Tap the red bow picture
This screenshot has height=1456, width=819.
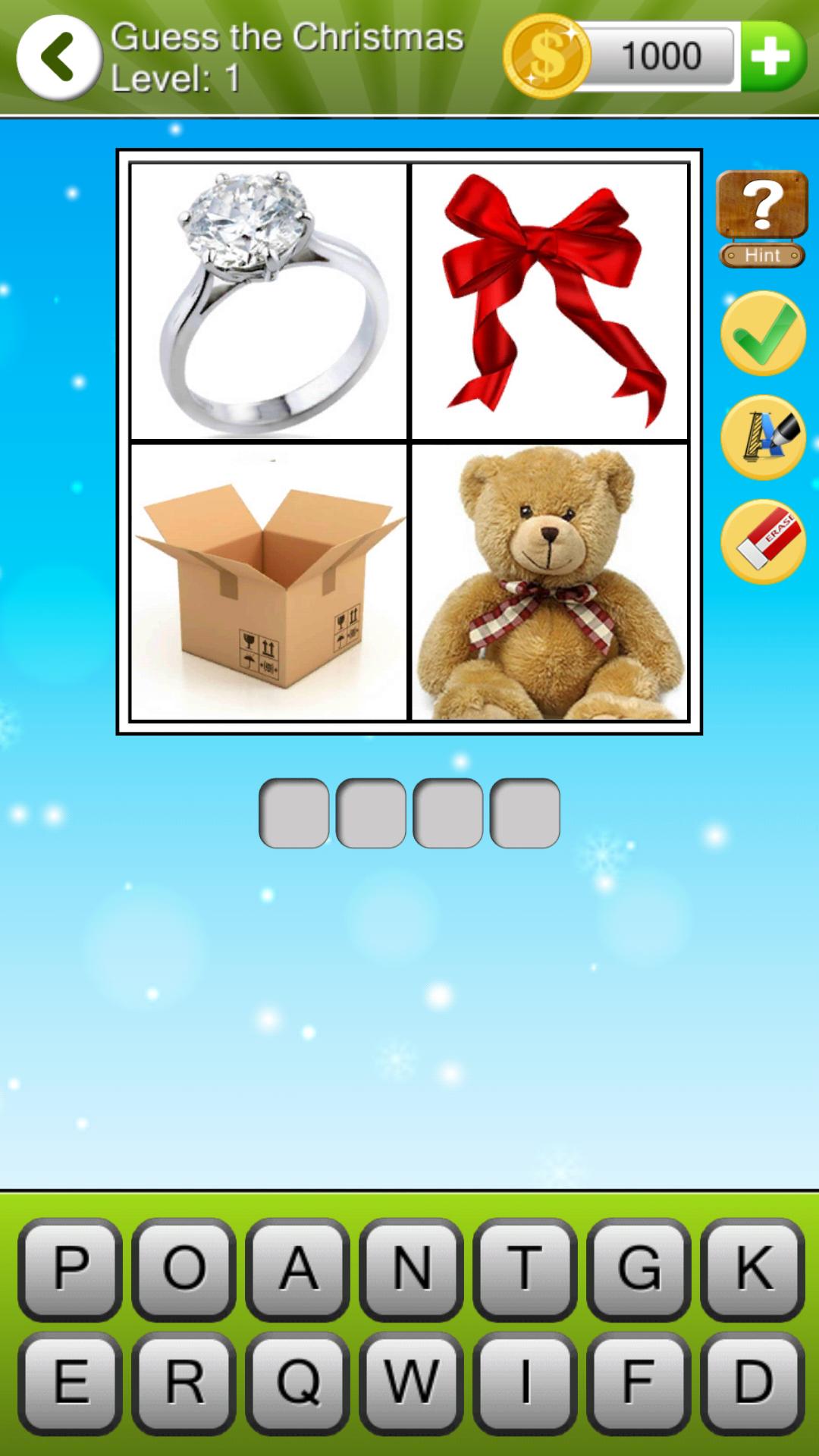point(550,296)
